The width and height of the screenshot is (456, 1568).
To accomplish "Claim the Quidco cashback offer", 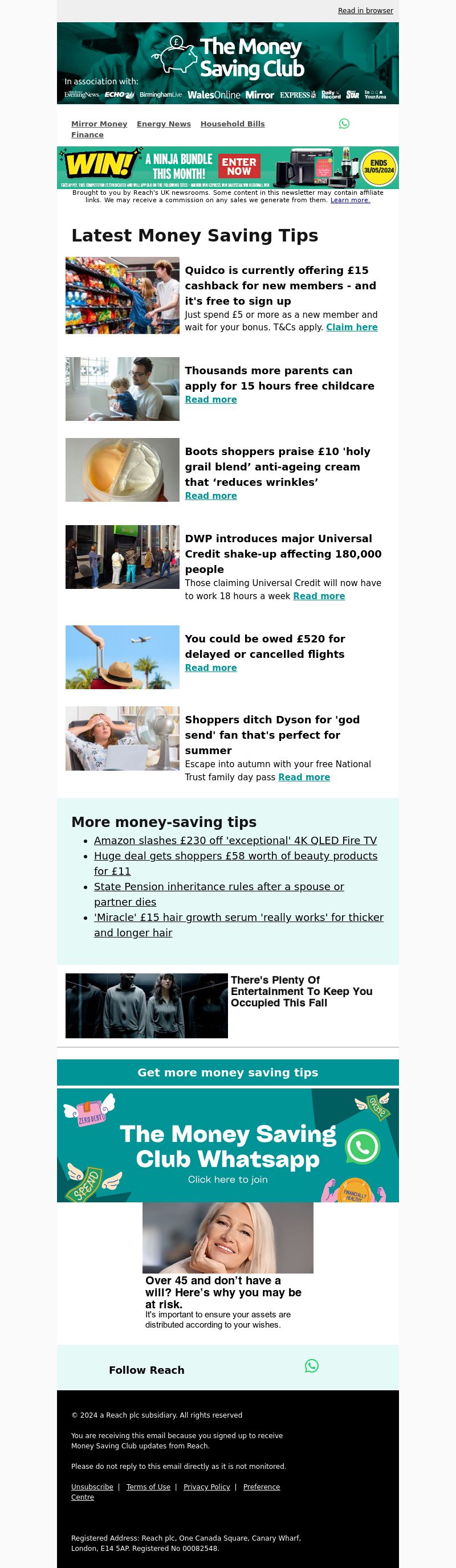I will click(351, 327).
